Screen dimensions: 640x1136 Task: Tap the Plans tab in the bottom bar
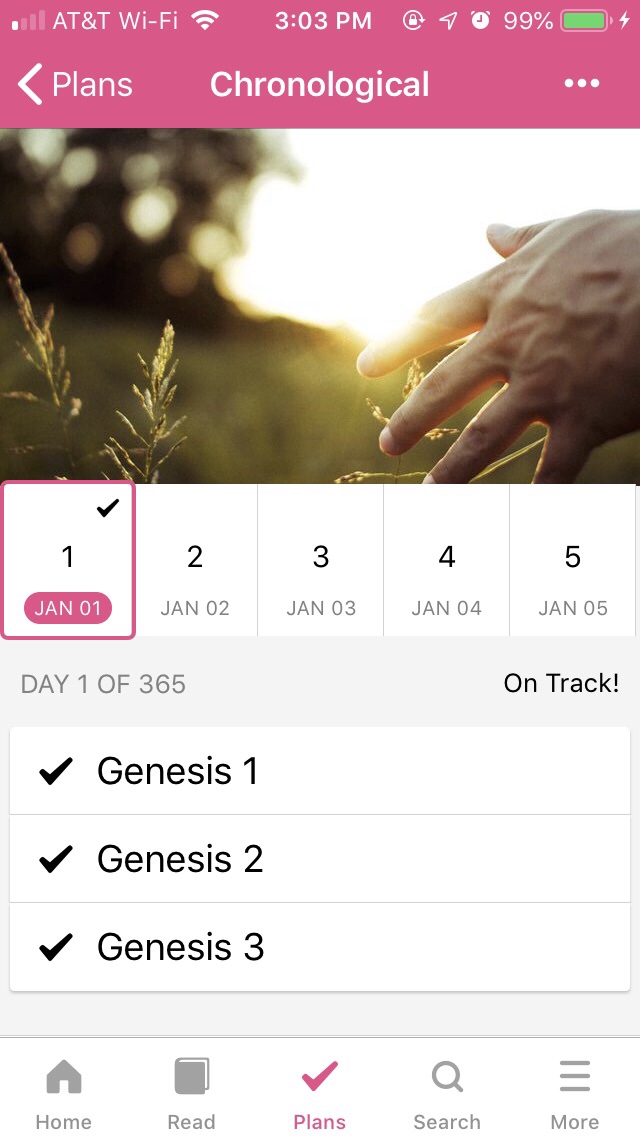click(320, 1094)
